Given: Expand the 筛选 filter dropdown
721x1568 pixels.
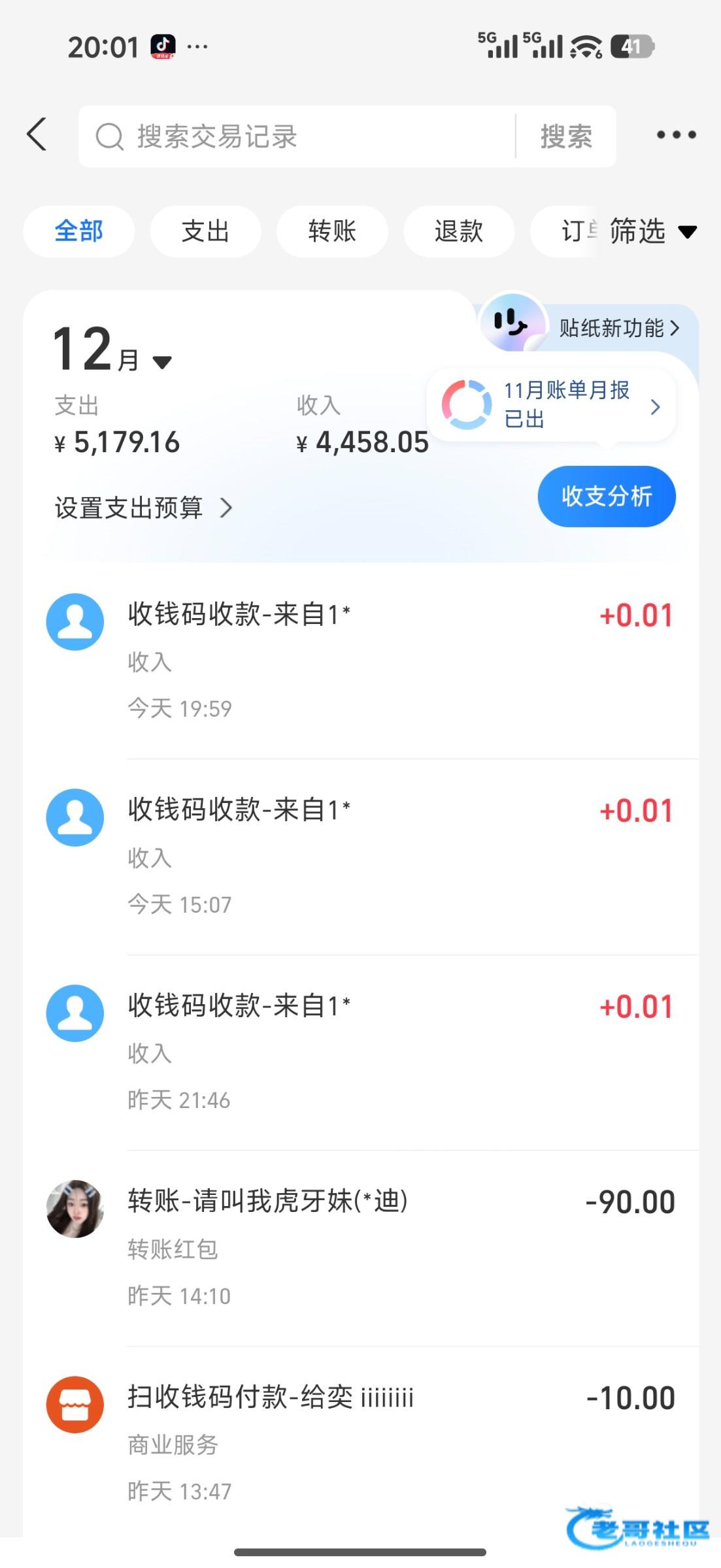Looking at the screenshot, I should [x=652, y=231].
